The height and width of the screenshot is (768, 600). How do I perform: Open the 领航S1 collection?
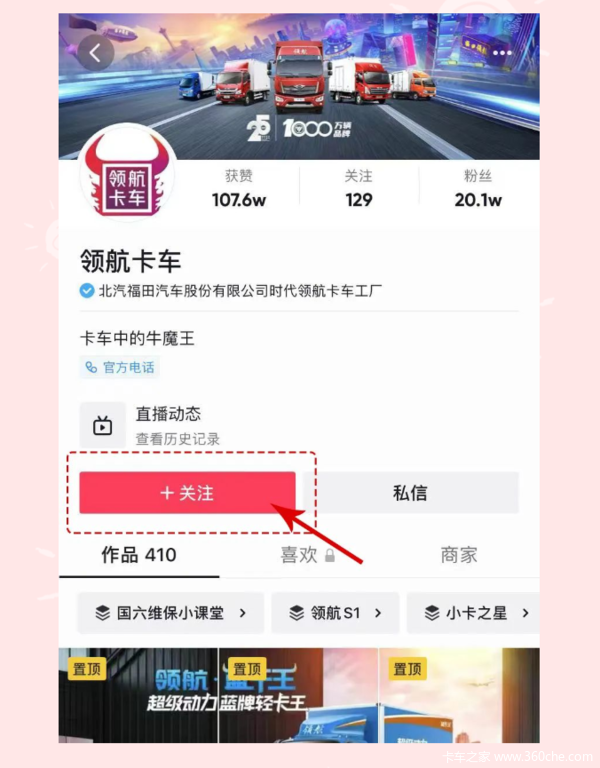pyautogui.click(x=334, y=613)
